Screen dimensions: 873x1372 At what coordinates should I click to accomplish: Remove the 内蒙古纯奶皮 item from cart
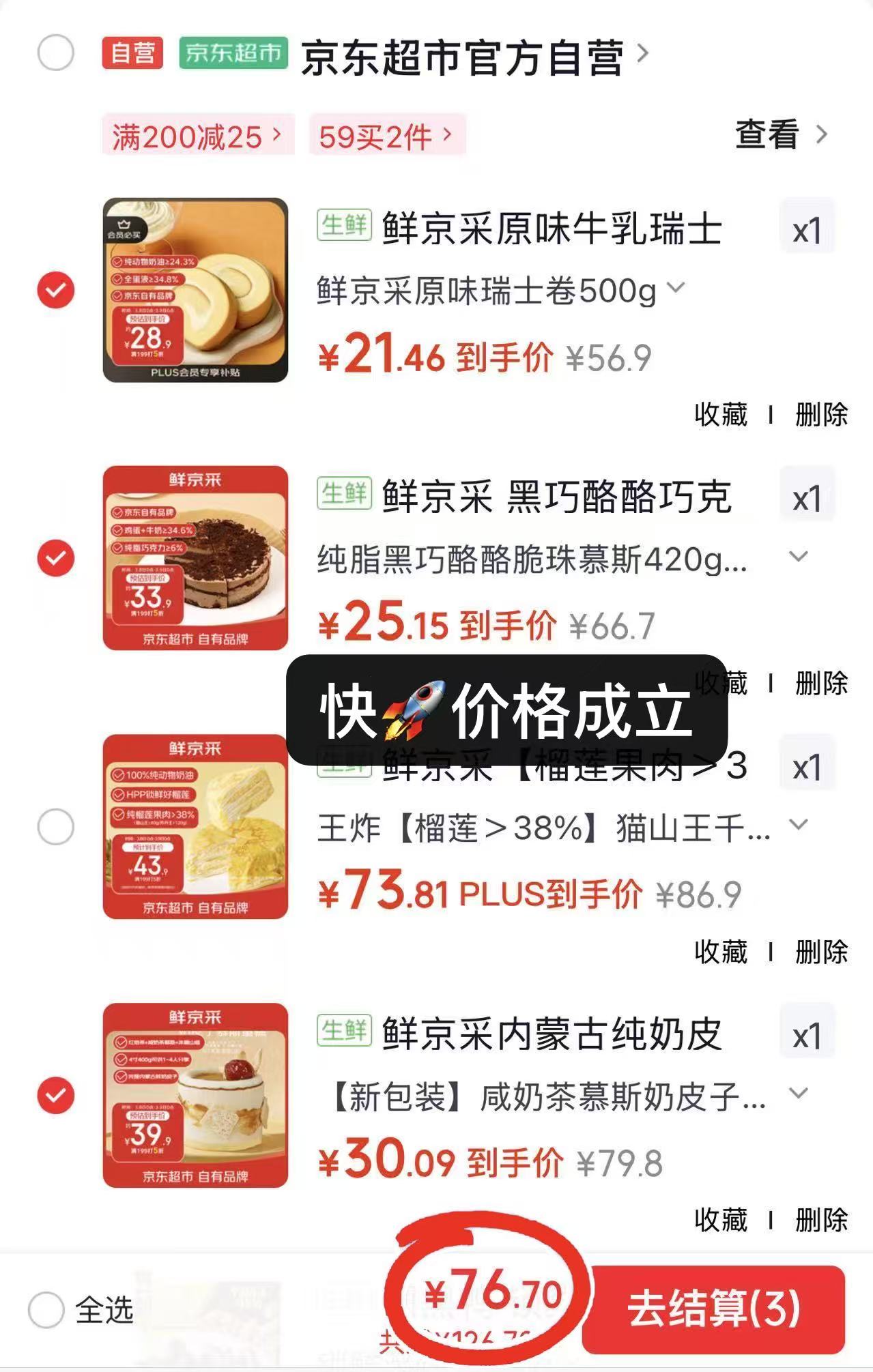(x=821, y=1220)
